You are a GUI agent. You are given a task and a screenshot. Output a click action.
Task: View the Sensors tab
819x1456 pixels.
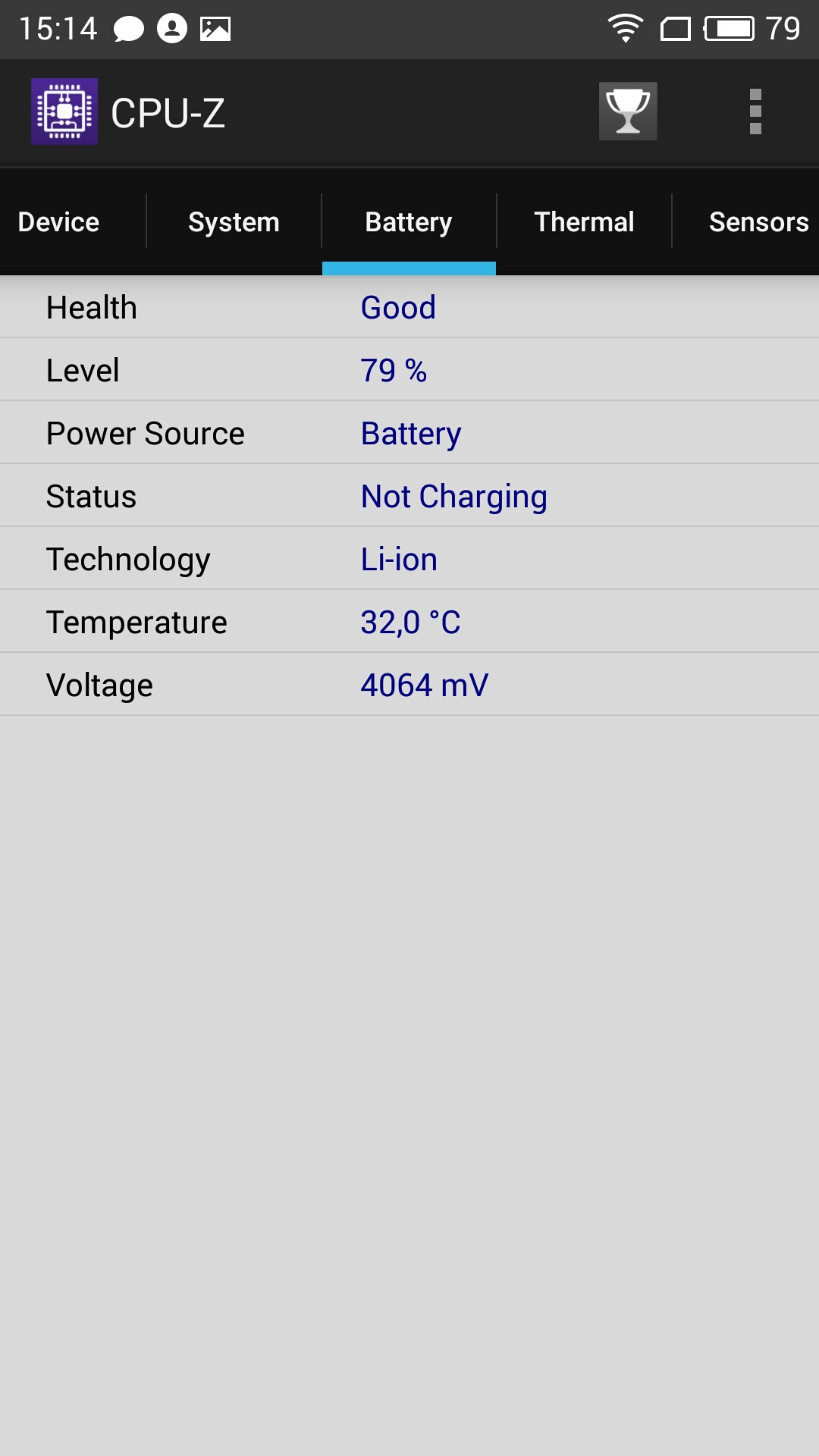758,221
